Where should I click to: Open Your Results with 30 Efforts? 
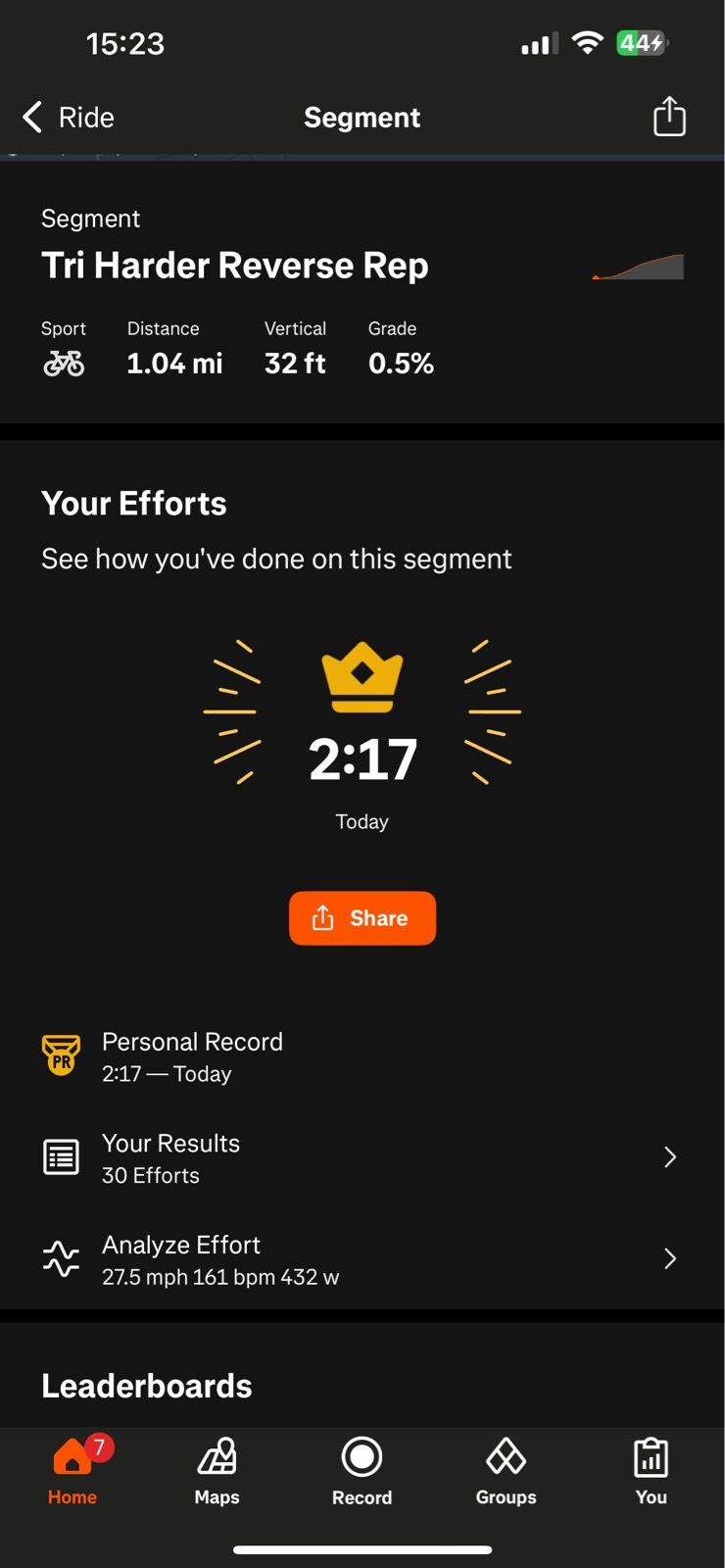click(x=361, y=1157)
